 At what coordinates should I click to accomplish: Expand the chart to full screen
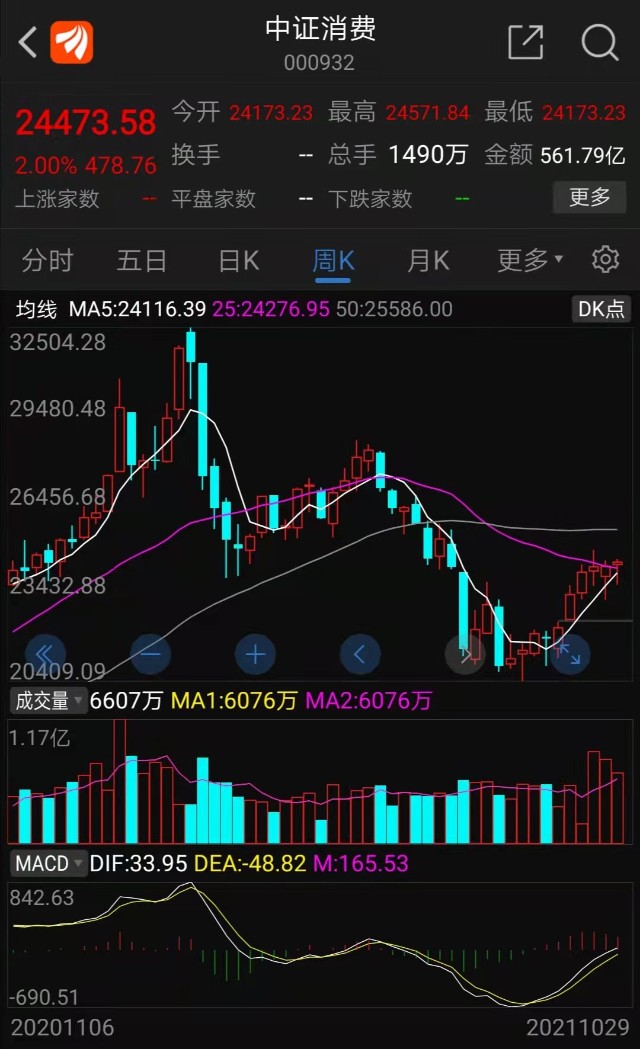click(x=569, y=654)
